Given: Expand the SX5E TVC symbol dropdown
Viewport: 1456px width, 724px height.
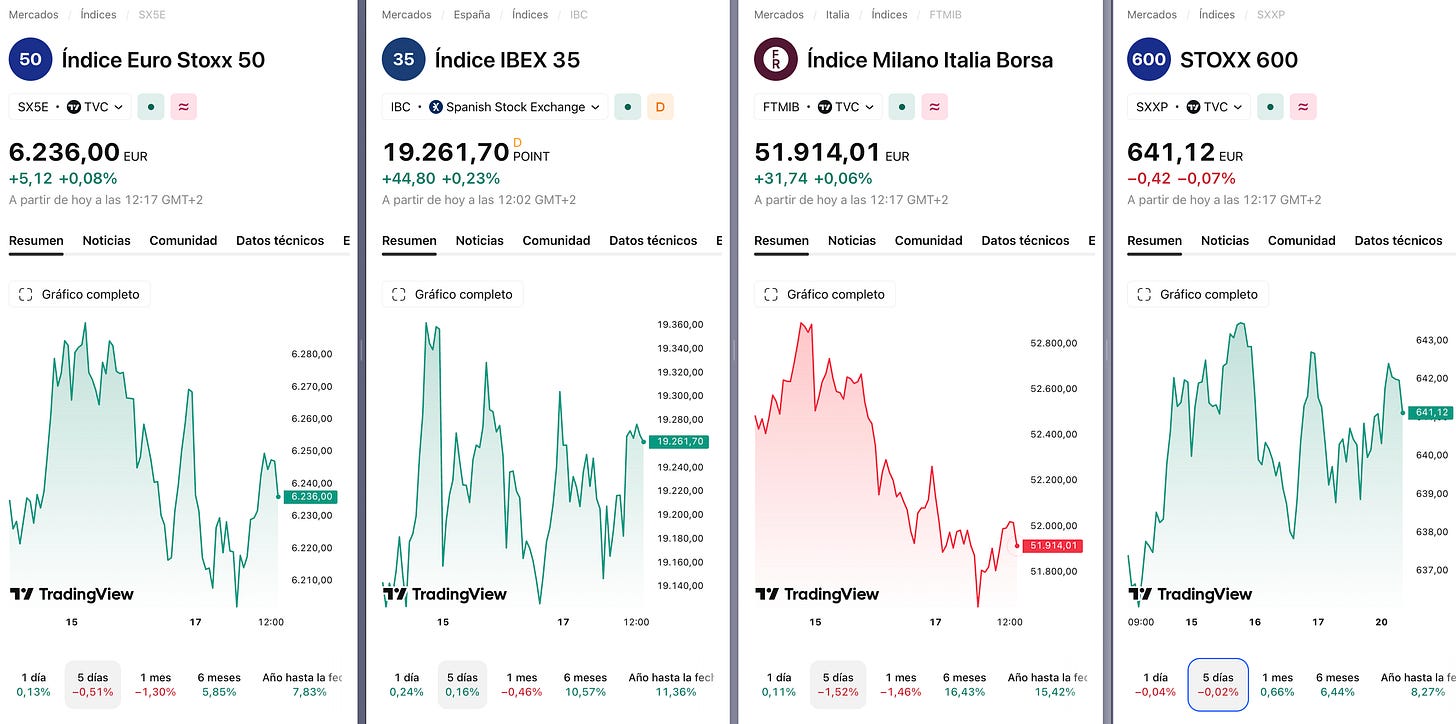Looking at the screenshot, I should tap(70, 107).
